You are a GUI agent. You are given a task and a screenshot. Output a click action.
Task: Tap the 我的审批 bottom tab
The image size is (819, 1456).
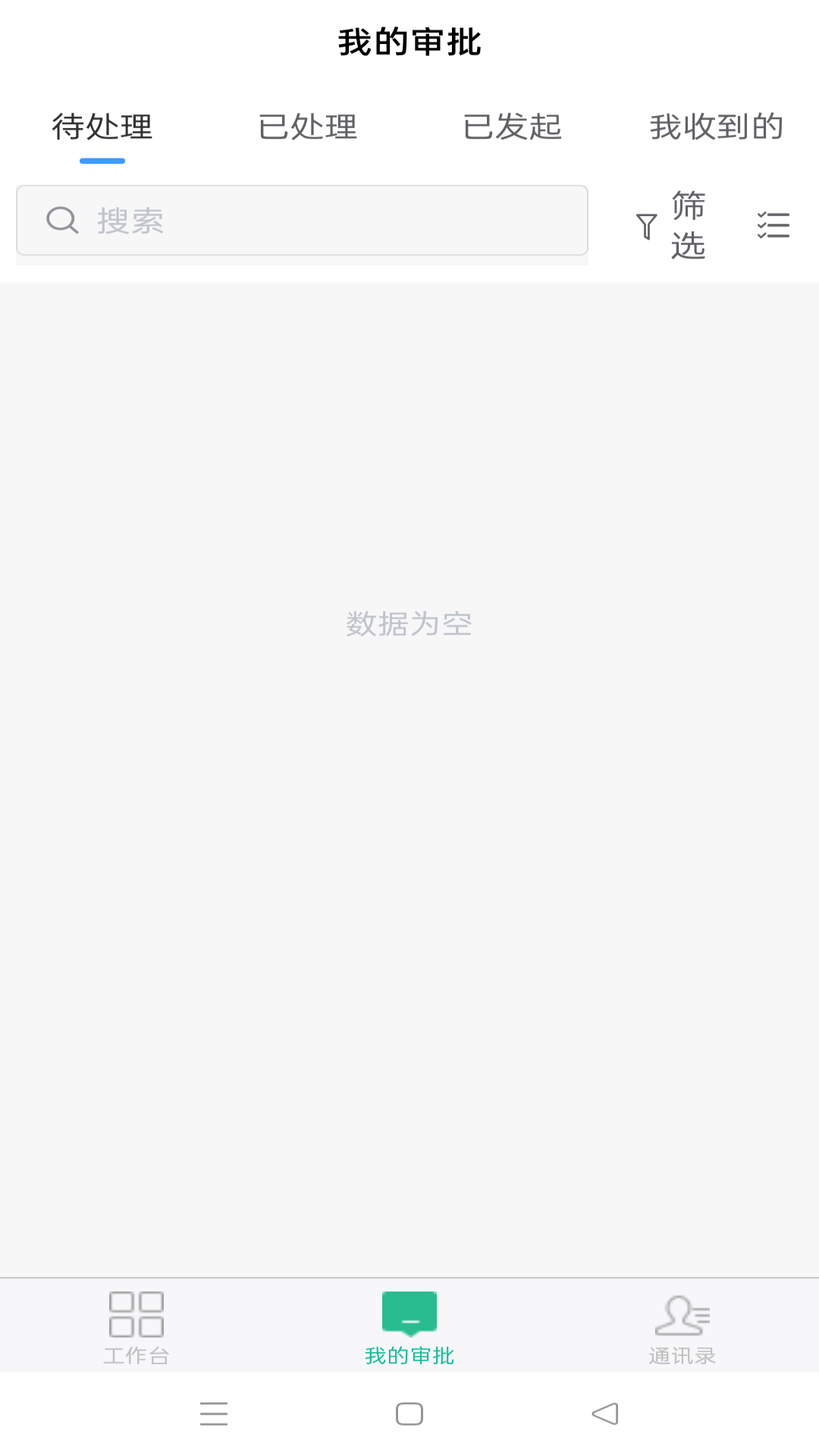tap(409, 1328)
